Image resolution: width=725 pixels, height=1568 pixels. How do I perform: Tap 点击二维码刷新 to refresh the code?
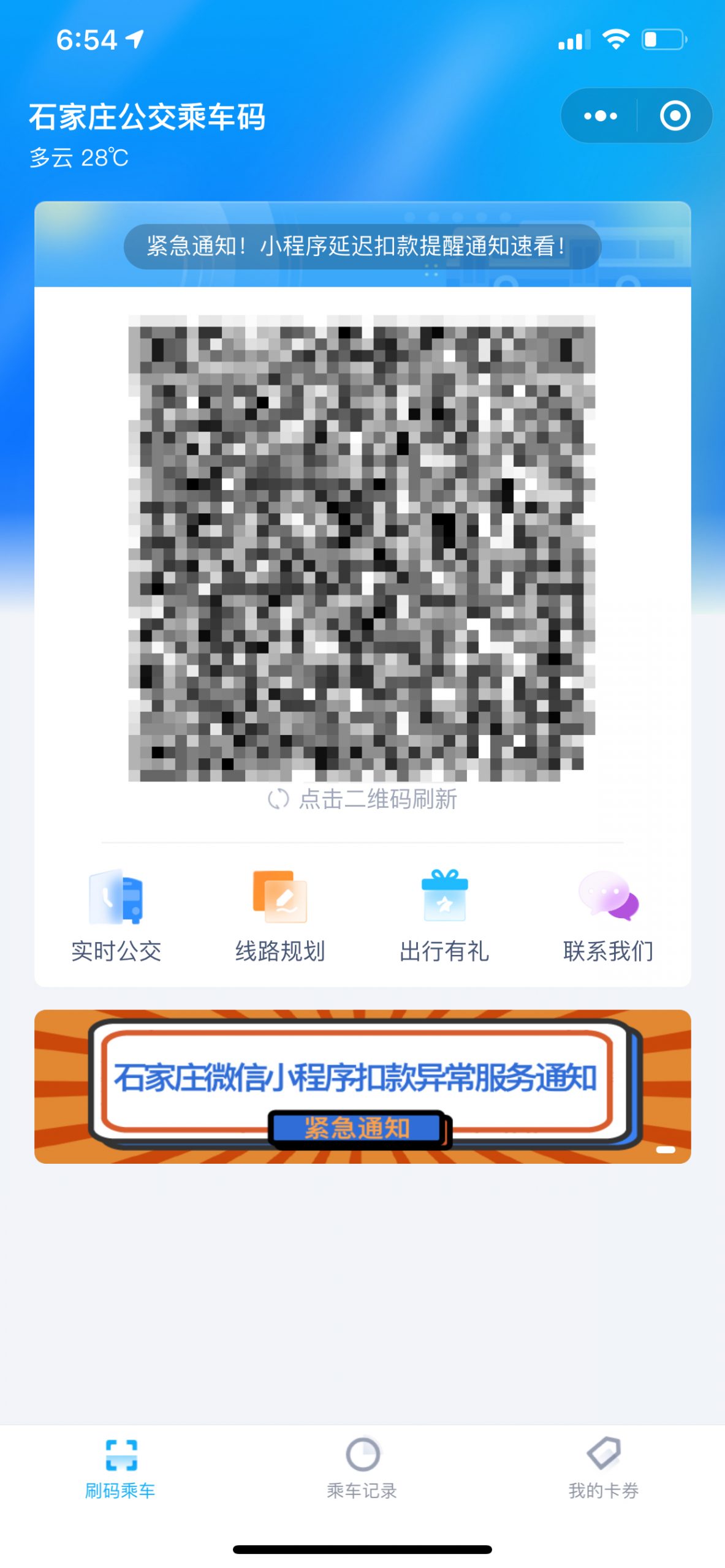tap(362, 799)
